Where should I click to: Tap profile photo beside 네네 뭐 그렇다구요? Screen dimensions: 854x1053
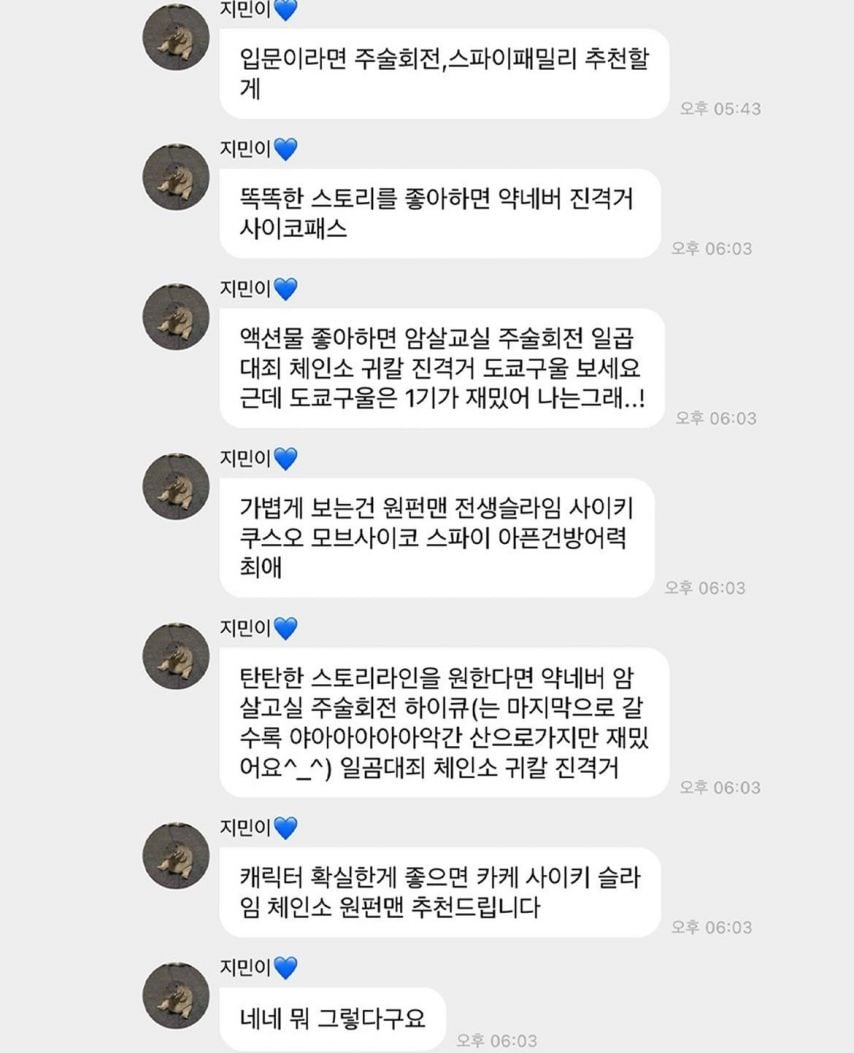pos(176,997)
